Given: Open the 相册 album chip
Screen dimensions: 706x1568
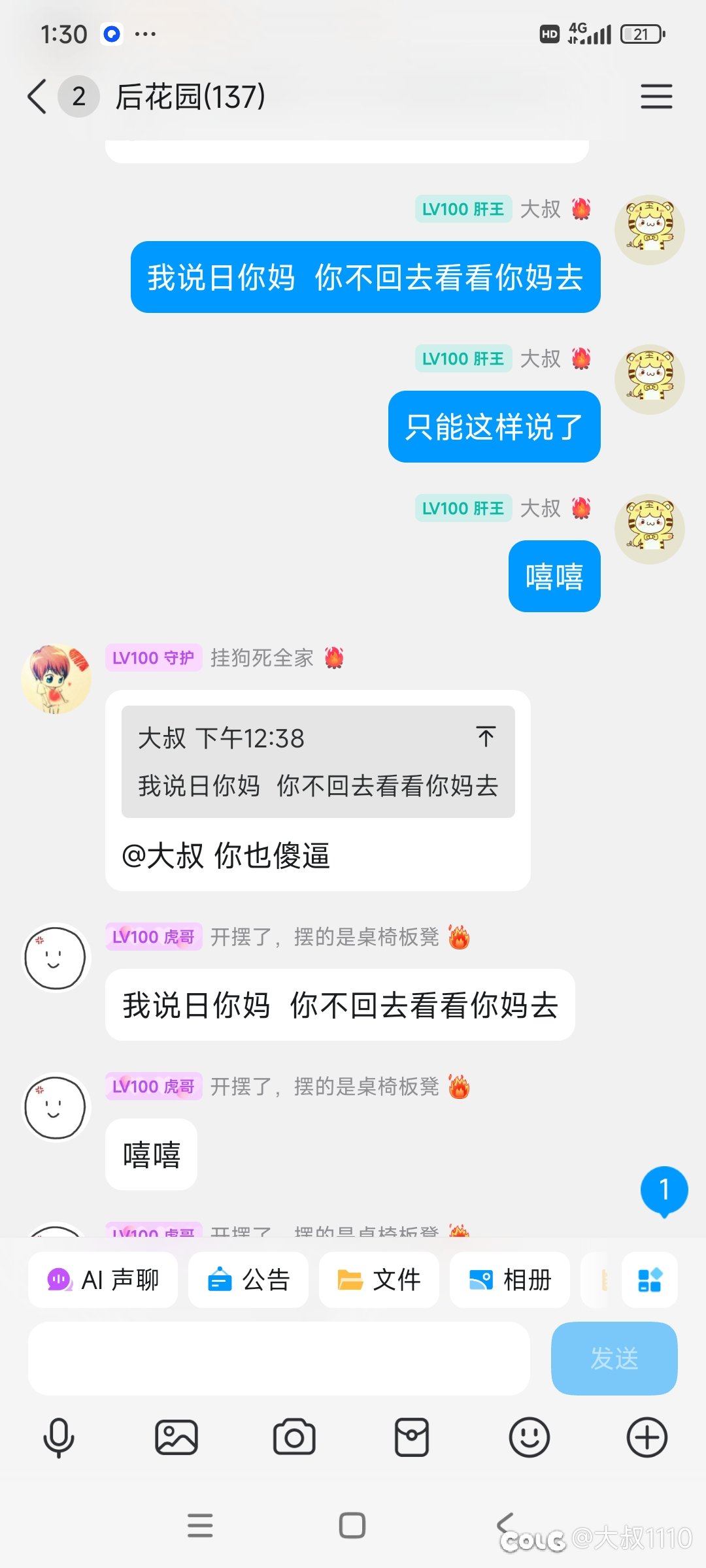Looking at the screenshot, I should (510, 1280).
